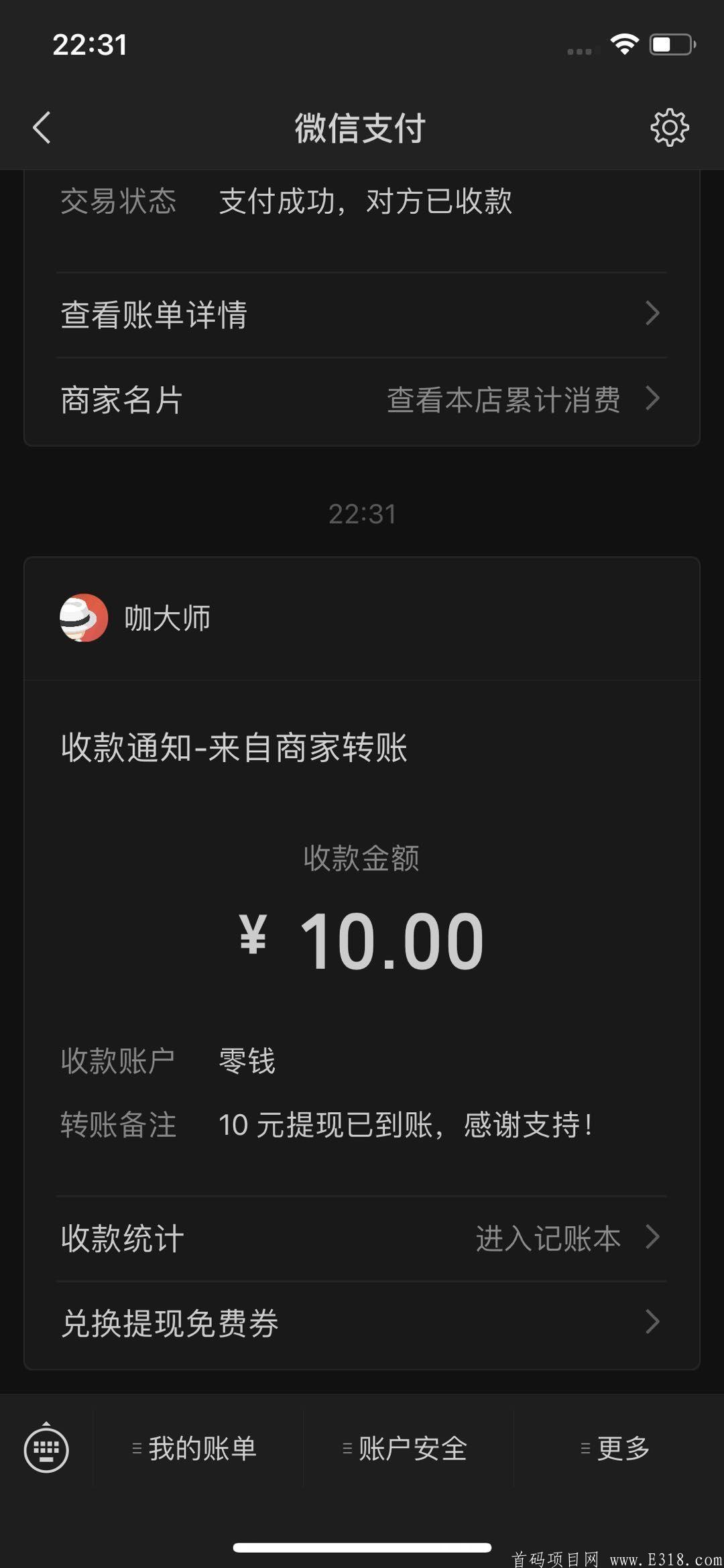Open 我的账单 menu
Screen dimensions: 724x1568
195,1449
